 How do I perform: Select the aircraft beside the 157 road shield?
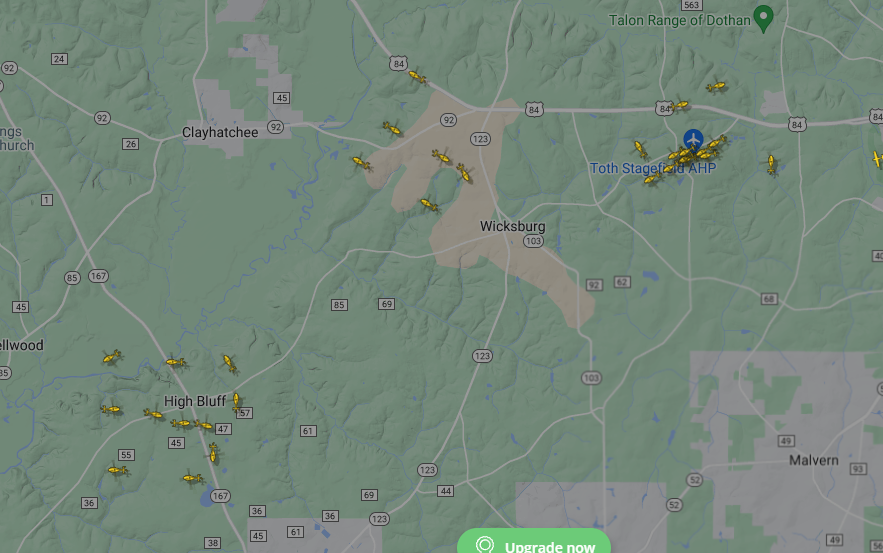pyautogui.click(x=237, y=402)
